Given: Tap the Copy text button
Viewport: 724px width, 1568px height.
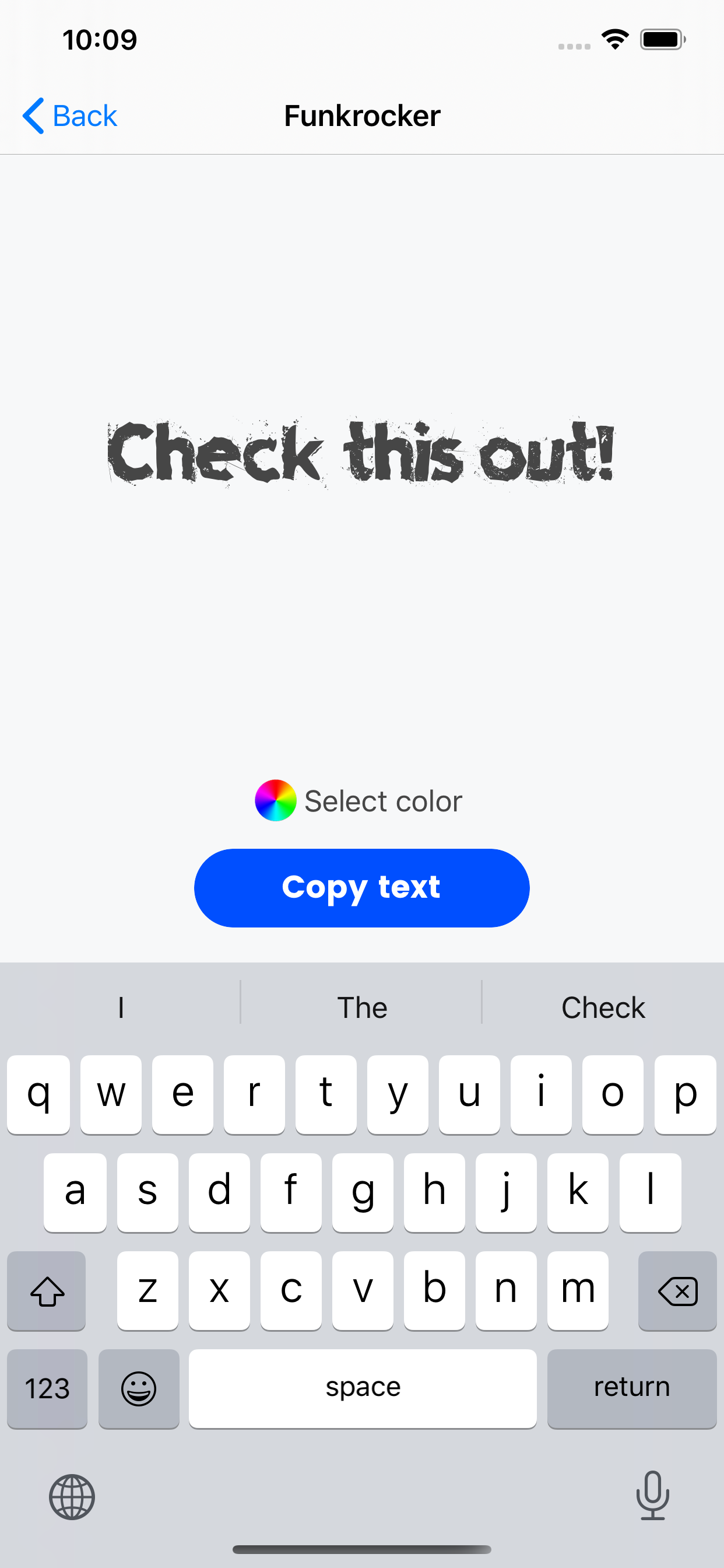Looking at the screenshot, I should (x=362, y=887).
